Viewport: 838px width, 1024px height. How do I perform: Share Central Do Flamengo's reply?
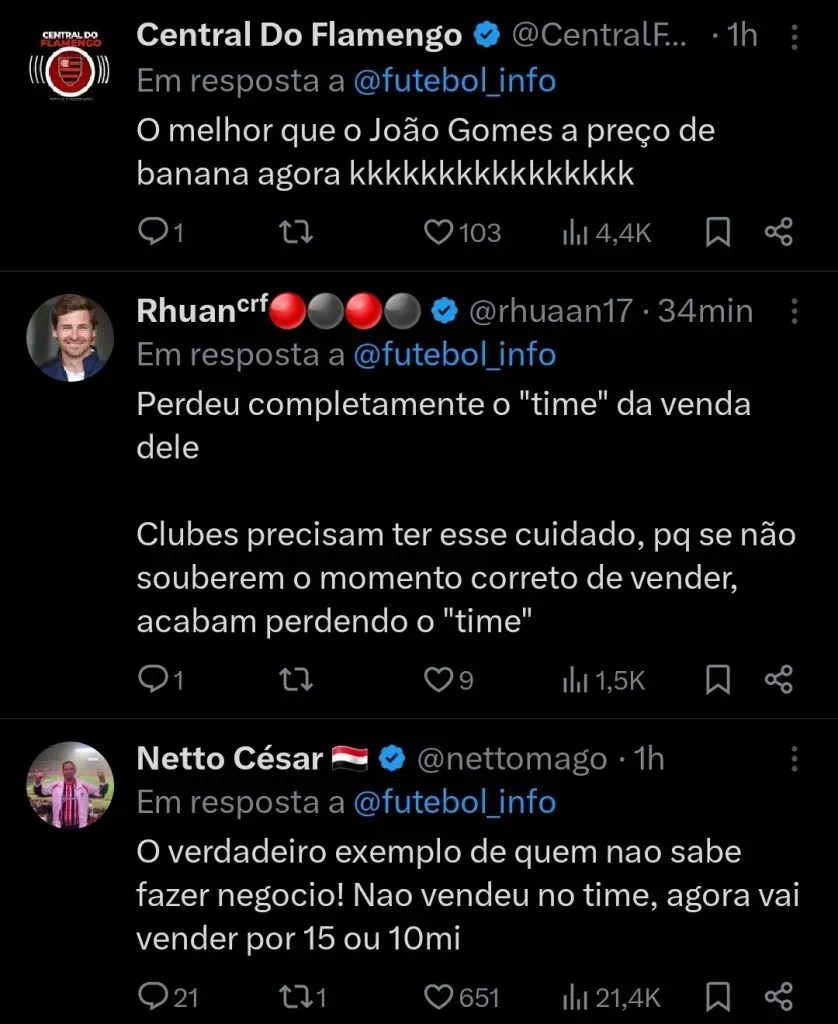(779, 231)
